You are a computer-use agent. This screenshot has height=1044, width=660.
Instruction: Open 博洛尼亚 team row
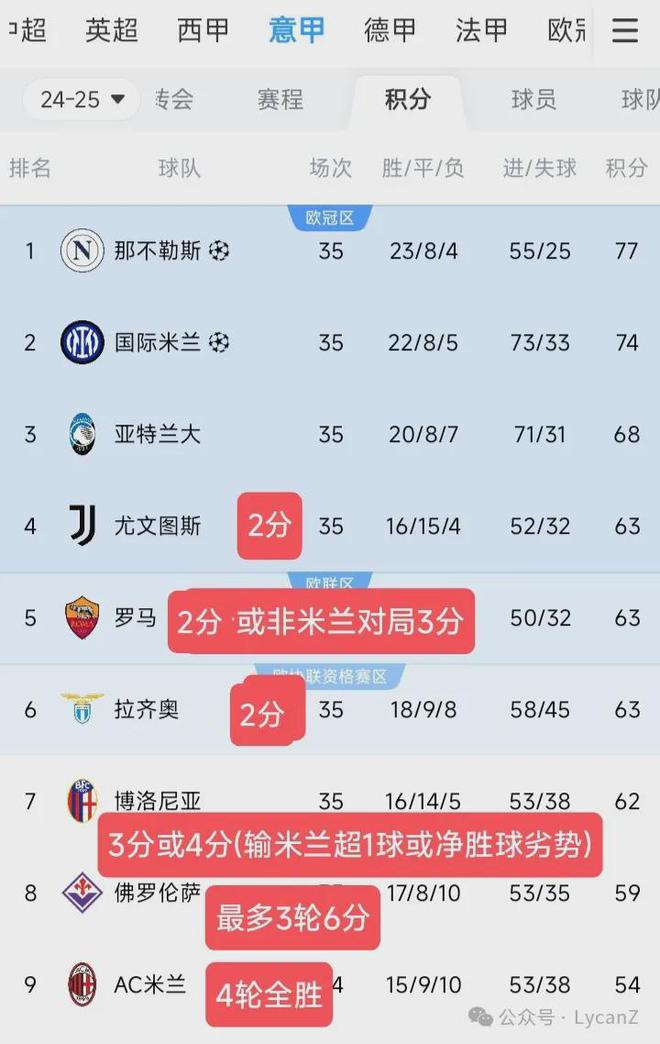(158, 801)
